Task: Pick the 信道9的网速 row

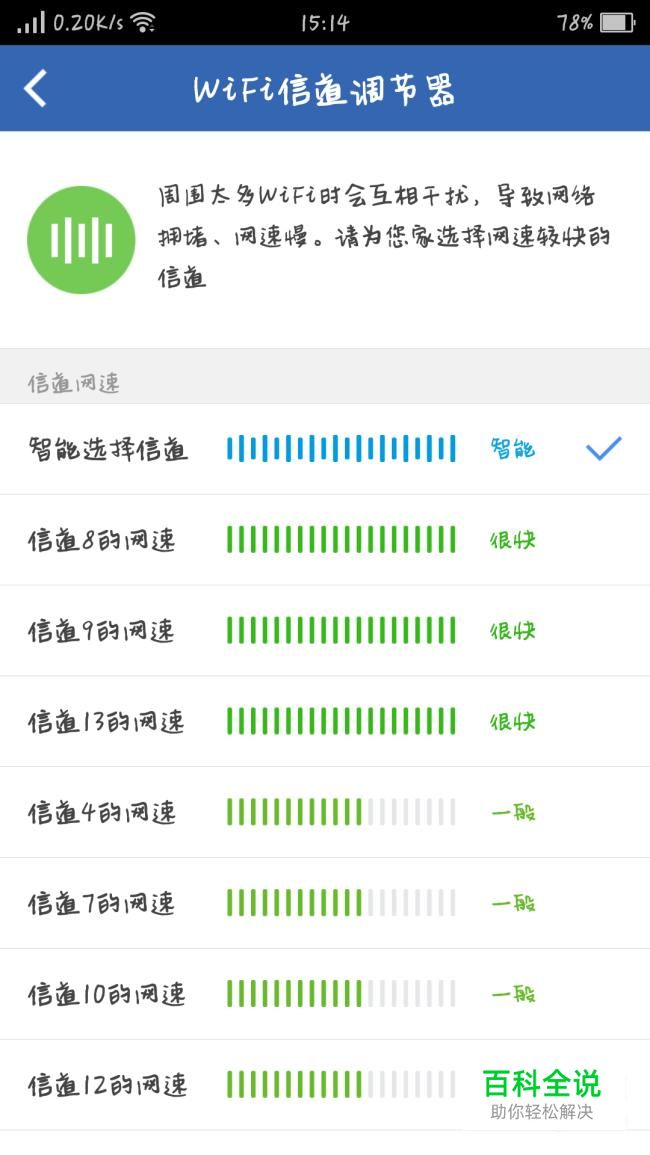Action: [x=325, y=631]
